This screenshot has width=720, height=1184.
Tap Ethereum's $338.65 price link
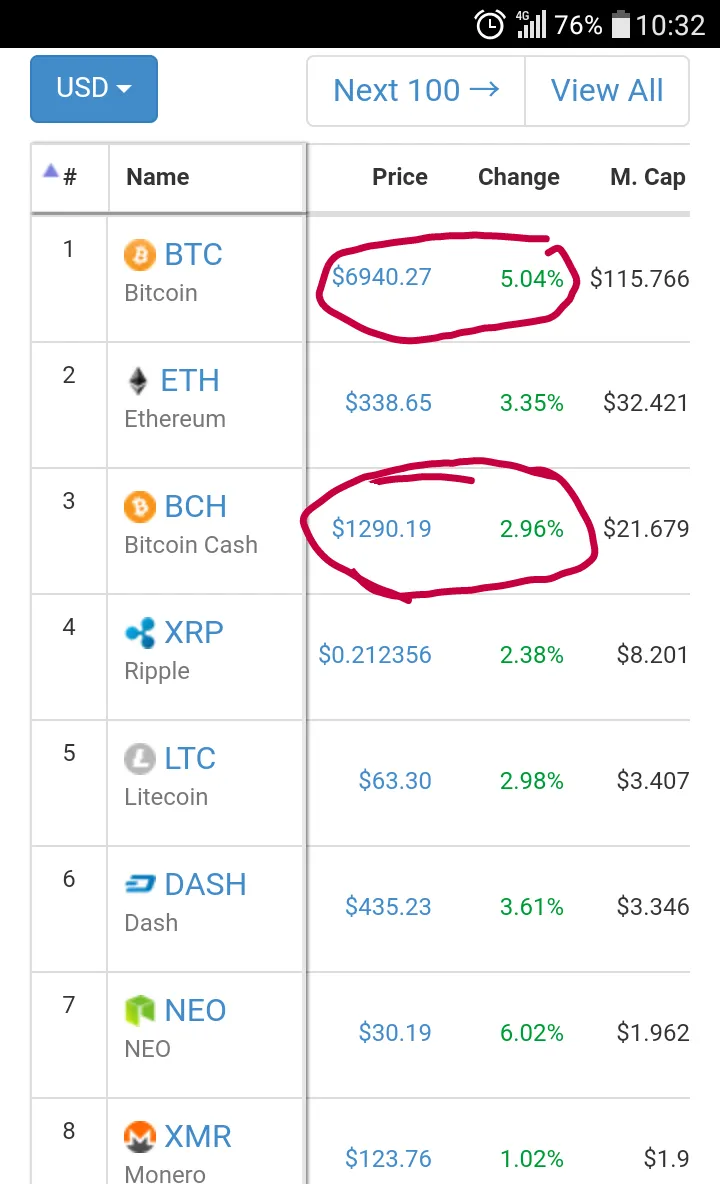pos(388,402)
